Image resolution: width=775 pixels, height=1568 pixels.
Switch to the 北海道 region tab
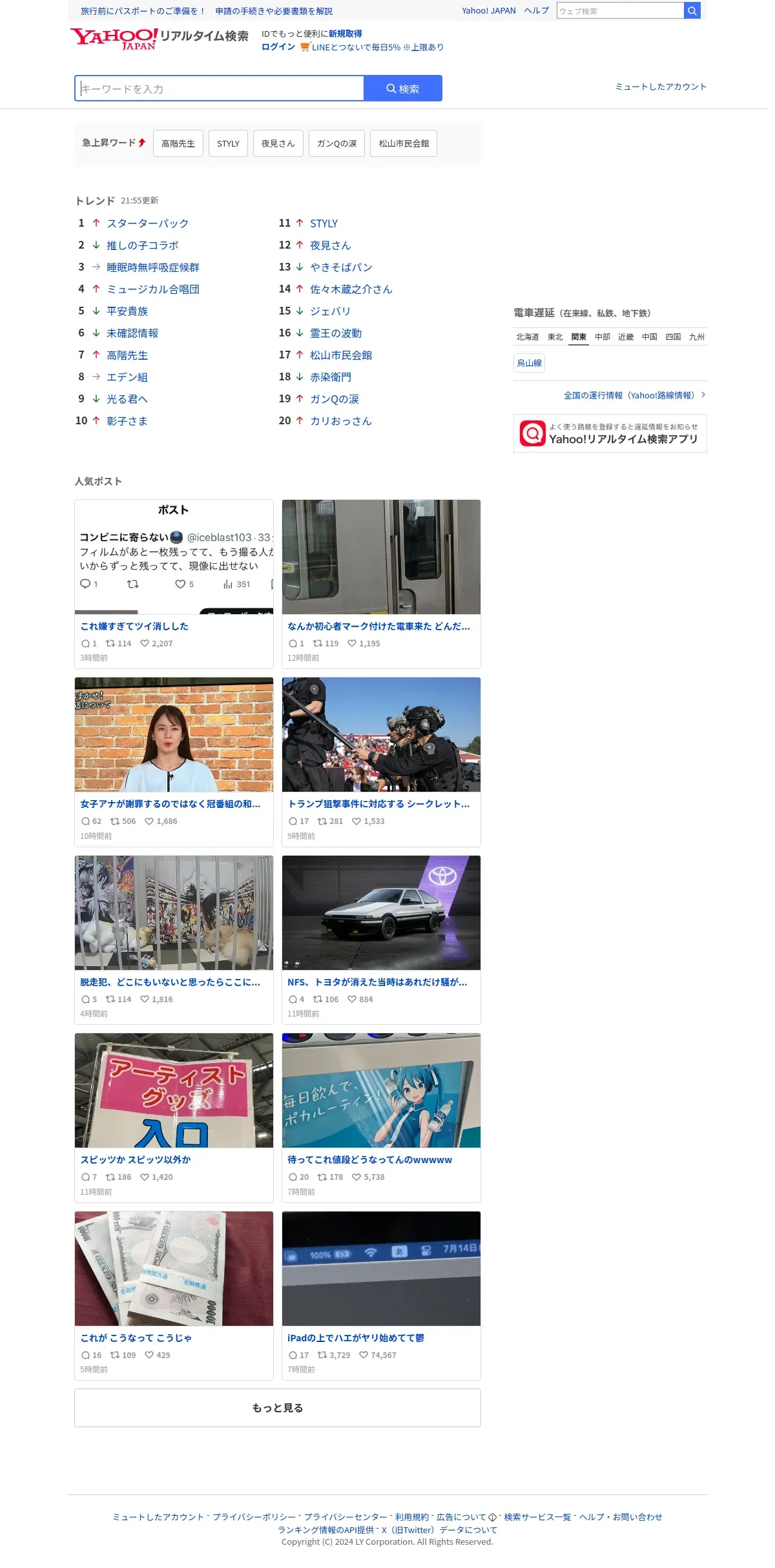[x=527, y=337]
